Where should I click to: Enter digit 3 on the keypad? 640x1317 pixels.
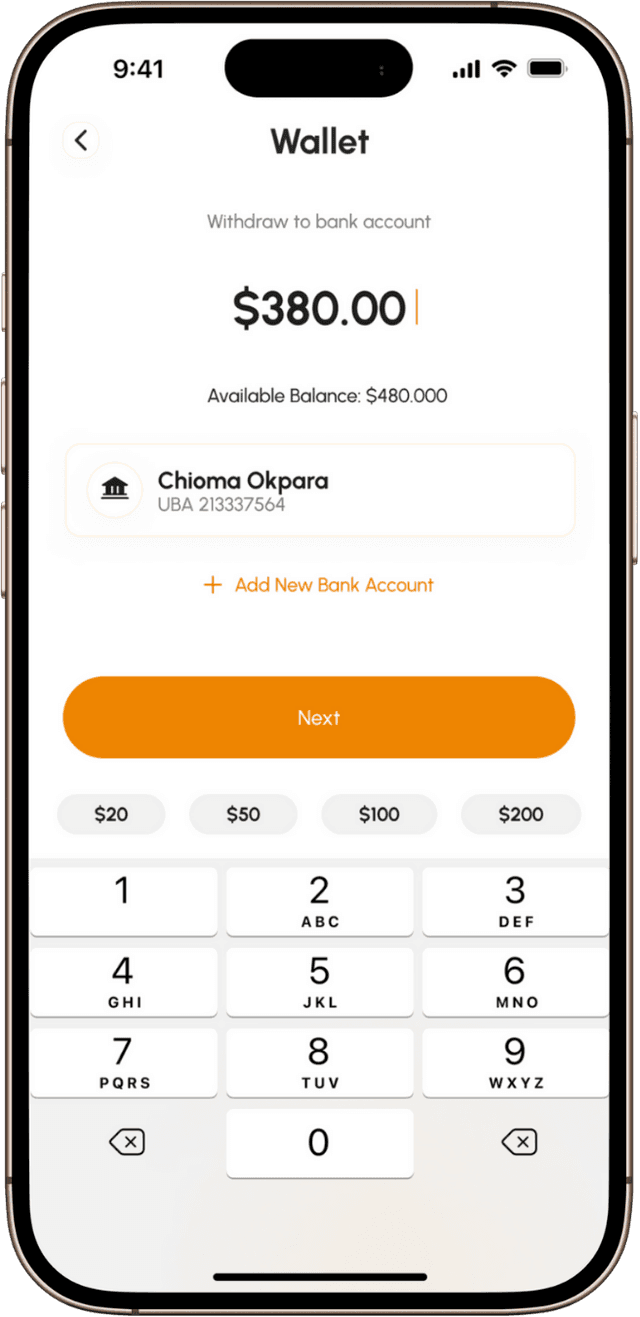coord(515,900)
